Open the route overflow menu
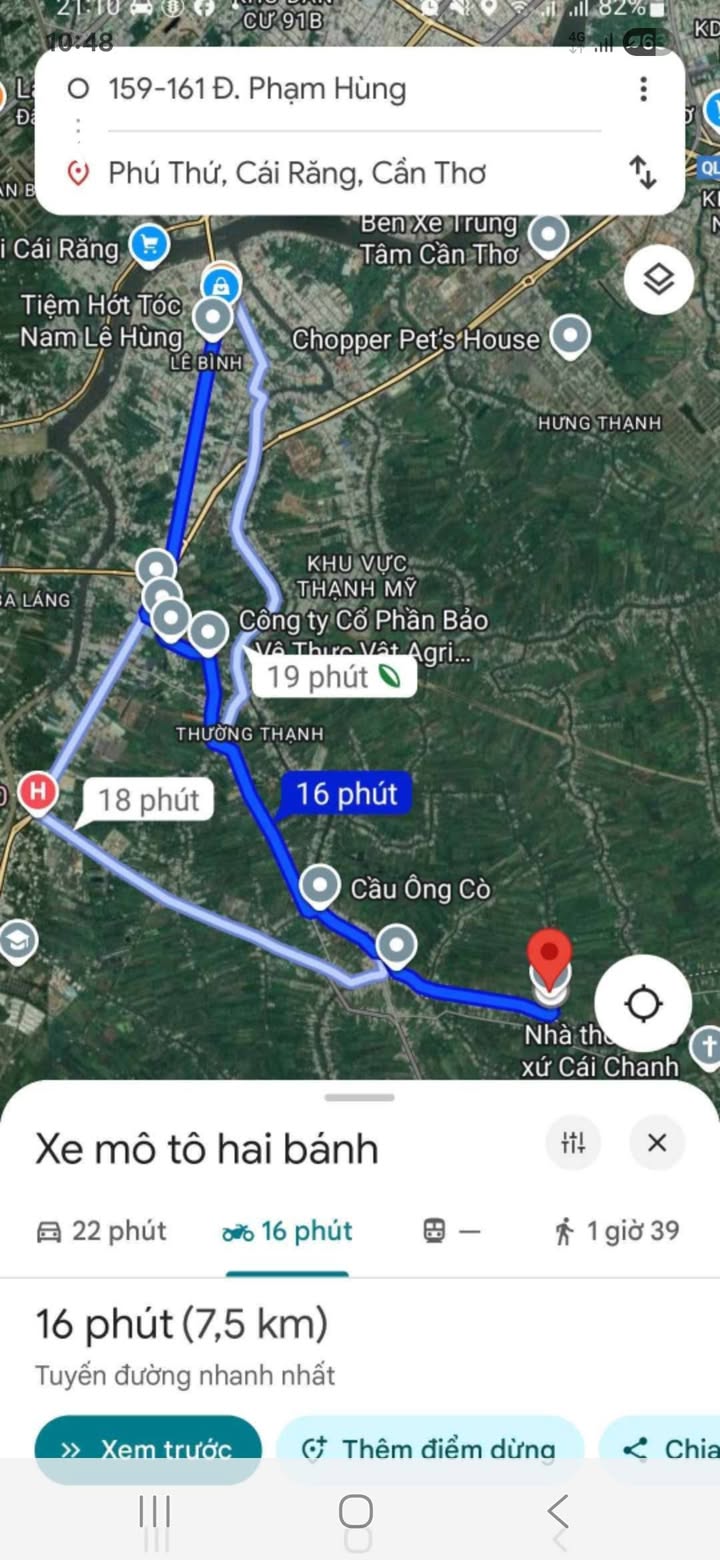Screen dimensions: 720x1560 coord(643,90)
